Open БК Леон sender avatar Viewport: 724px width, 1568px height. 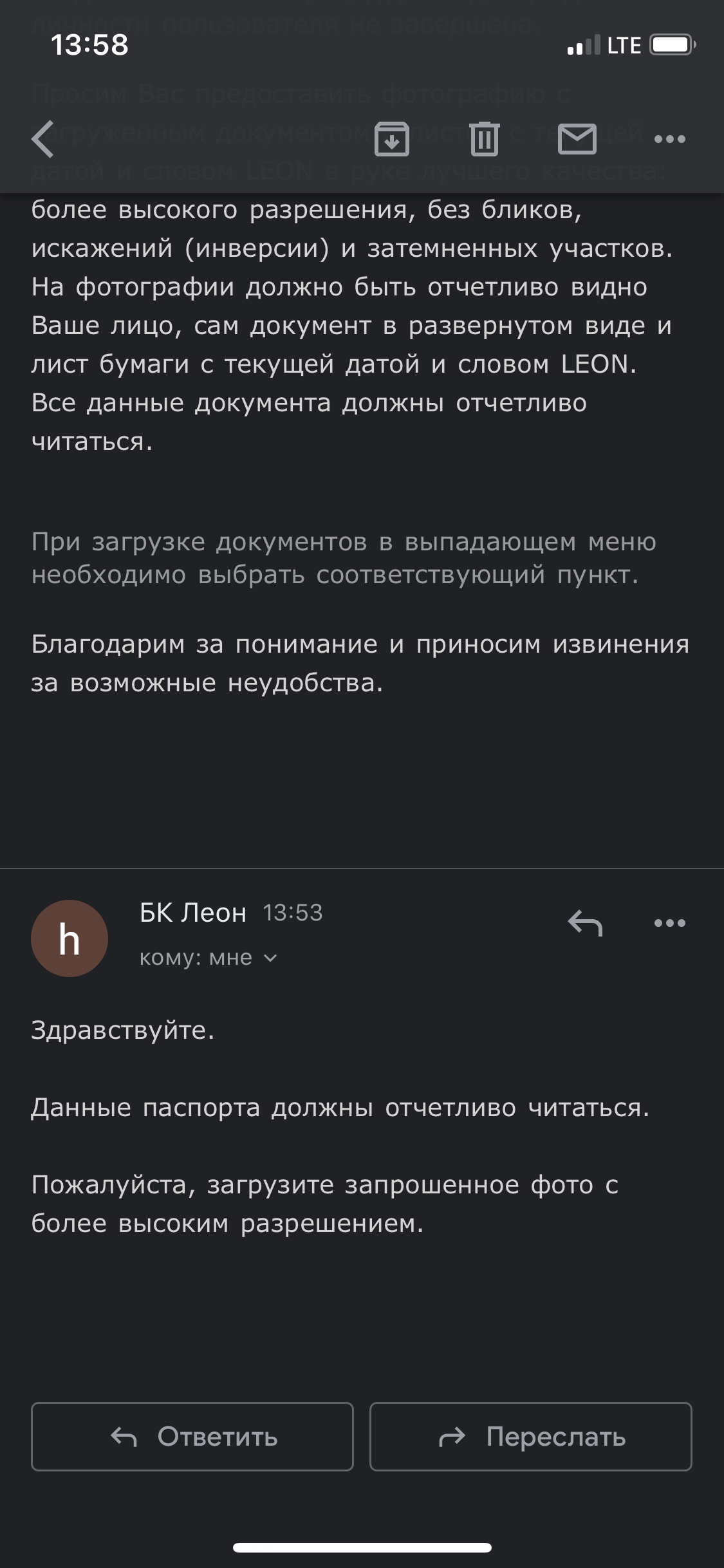pyautogui.click(x=70, y=938)
